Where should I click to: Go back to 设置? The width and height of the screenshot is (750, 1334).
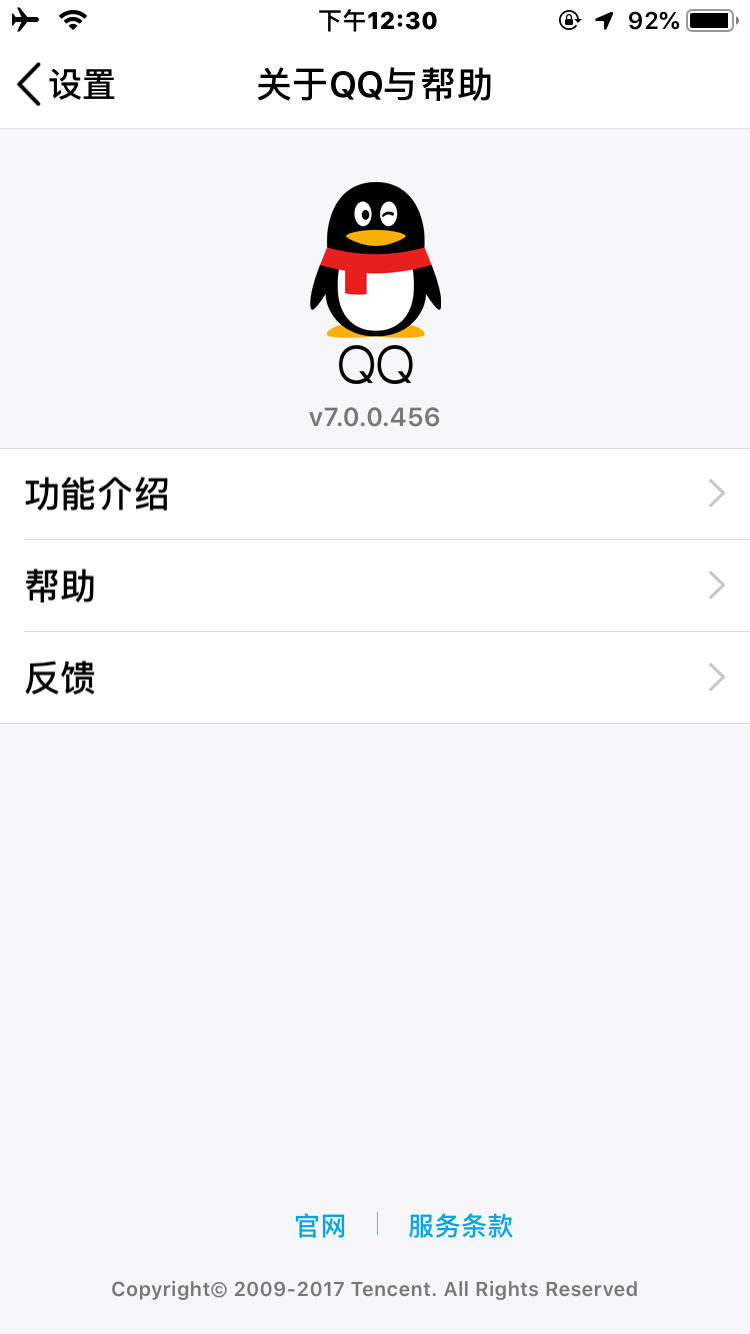coord(66,85)
